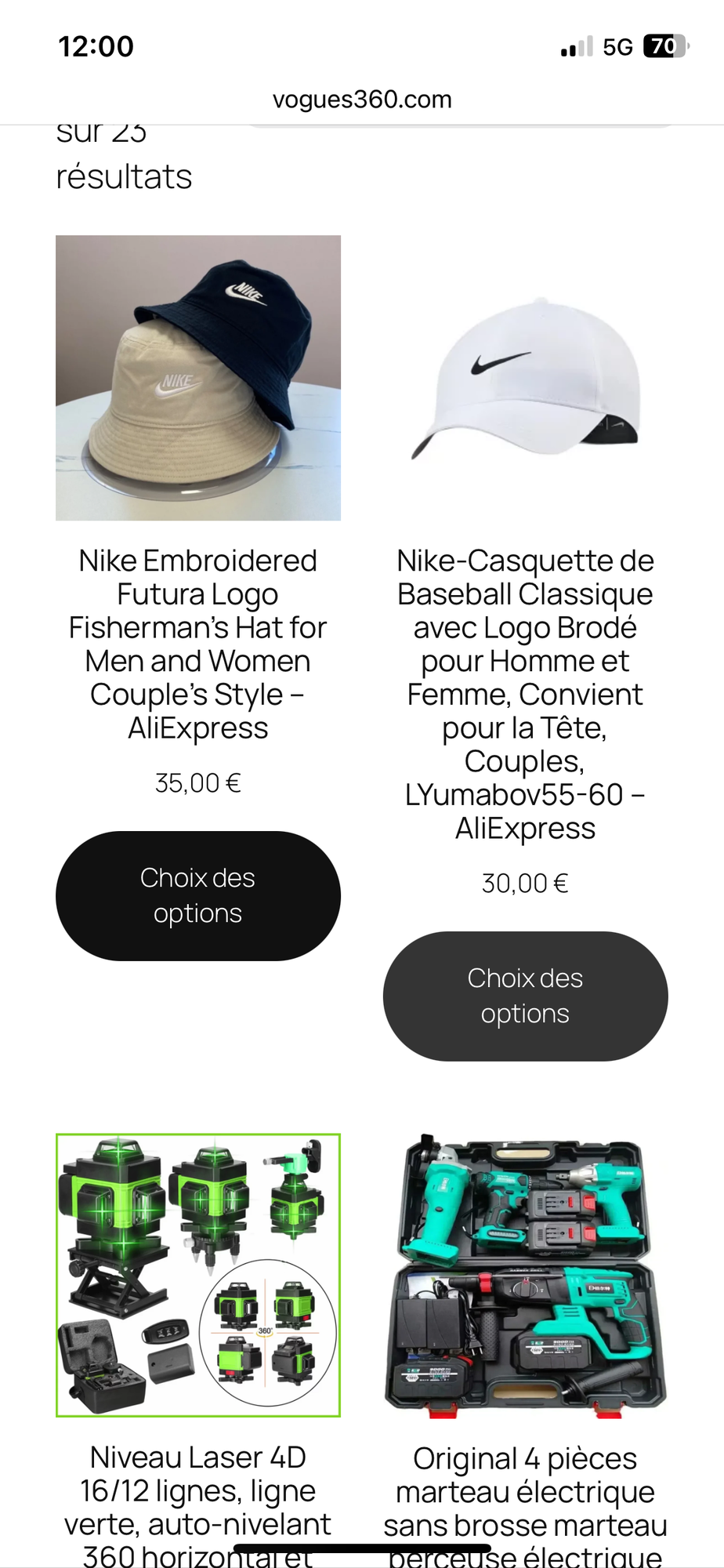Open the electric hammer tool kit image
The width and height of the screenshot is (724, 1568).
[525, 1276]
